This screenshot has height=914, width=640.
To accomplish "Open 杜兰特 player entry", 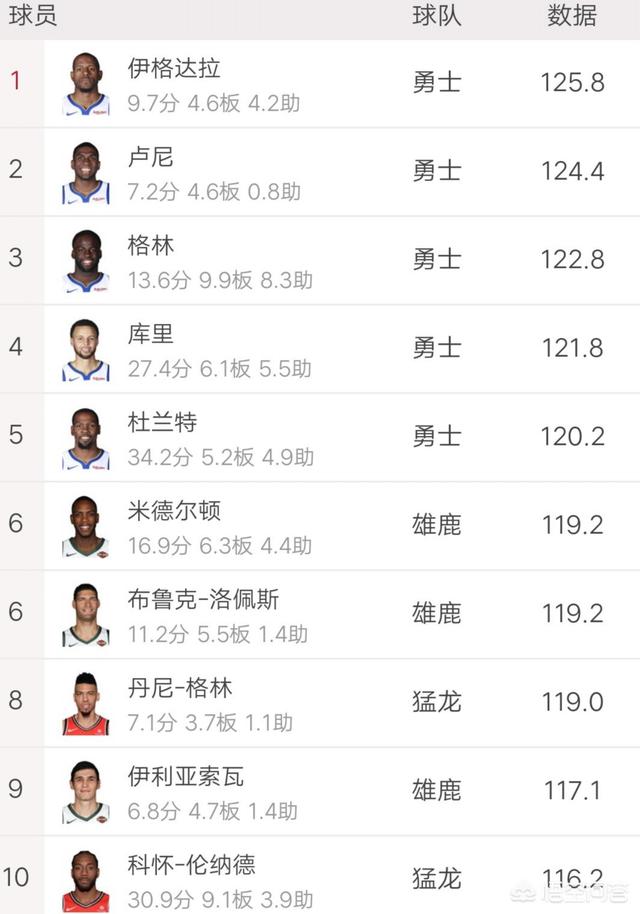I will [162, 422].
